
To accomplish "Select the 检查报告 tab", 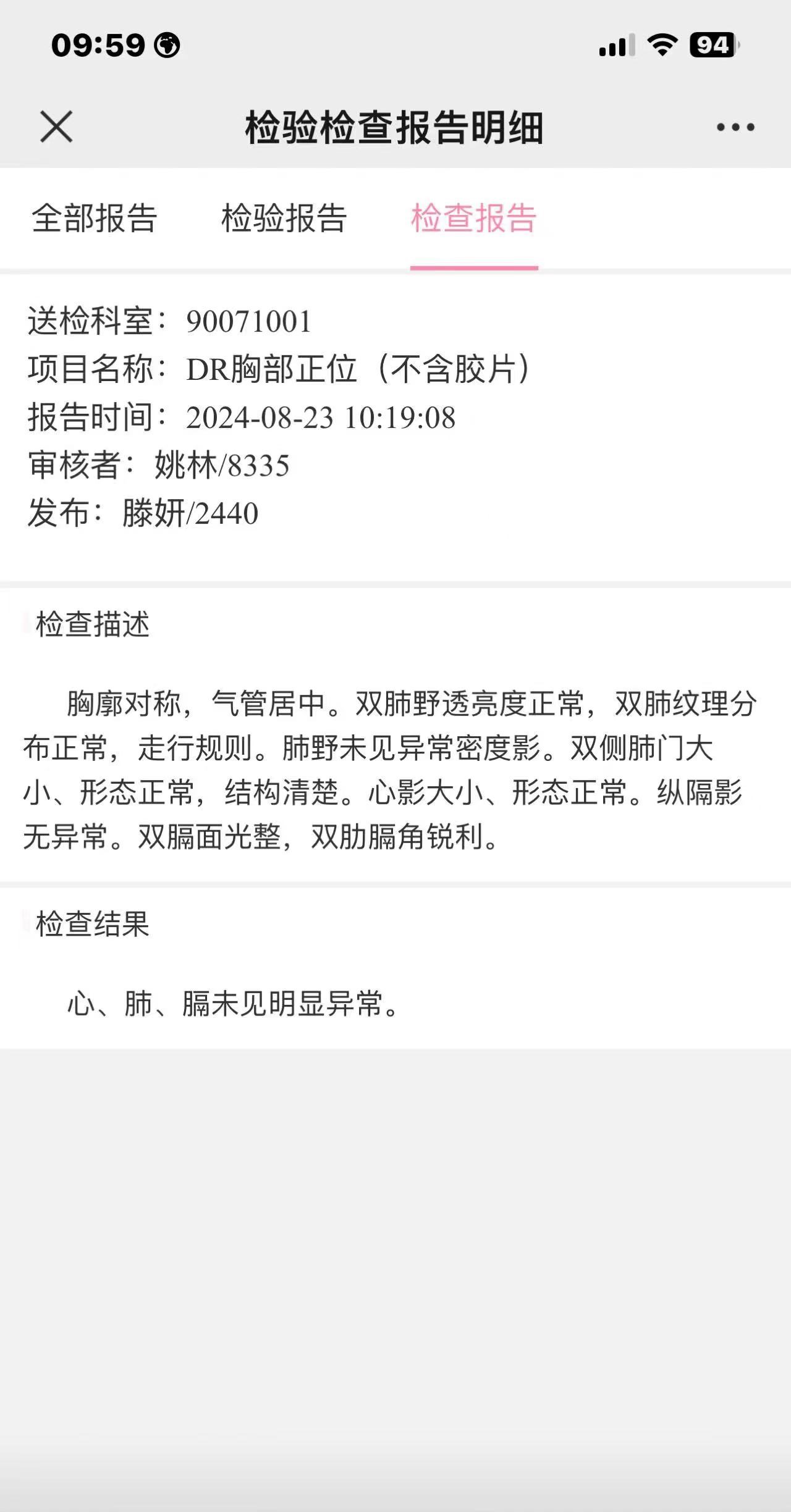I will click(x=474, y=218).
